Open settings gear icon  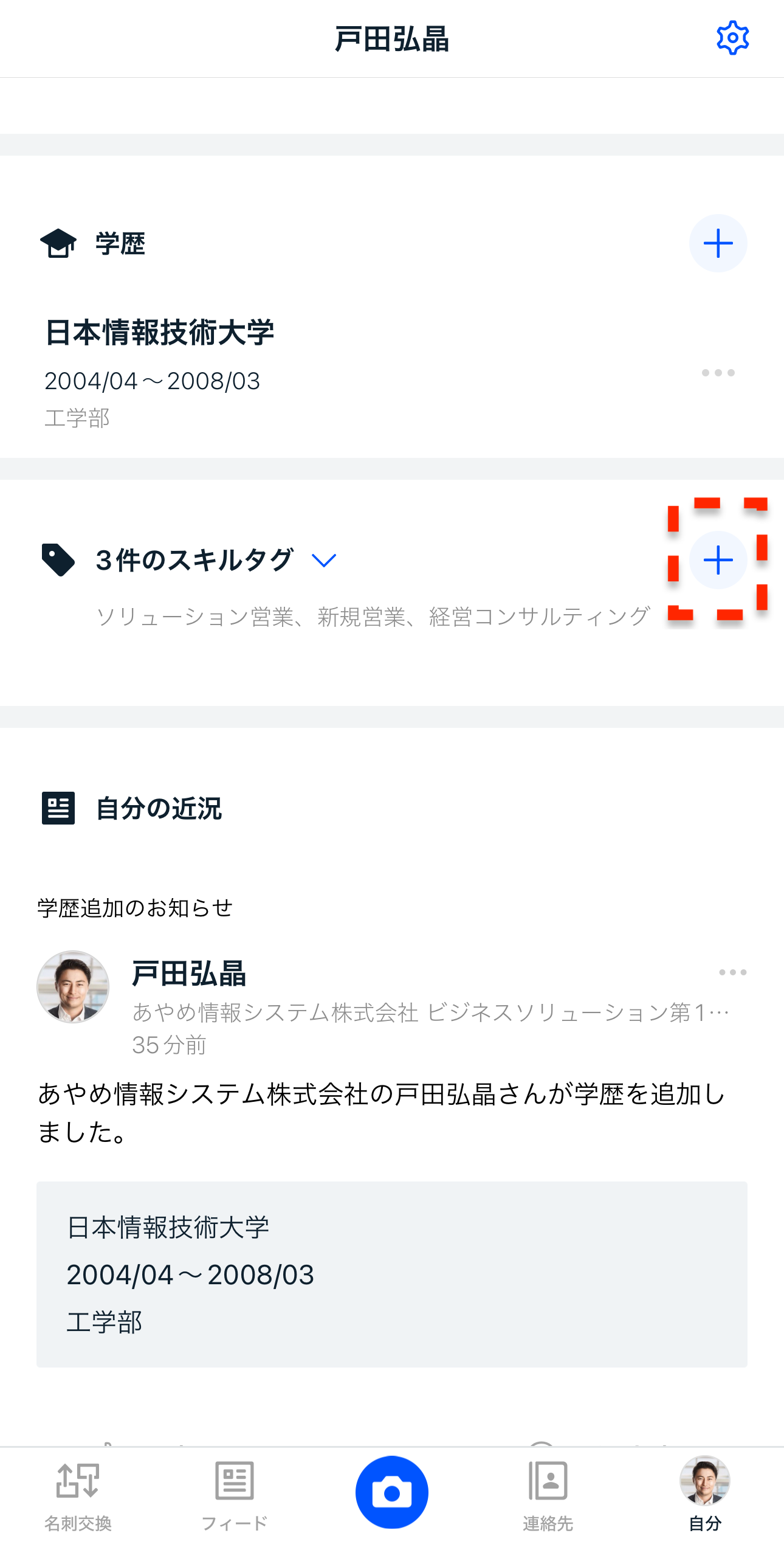(x=732, y=38)
